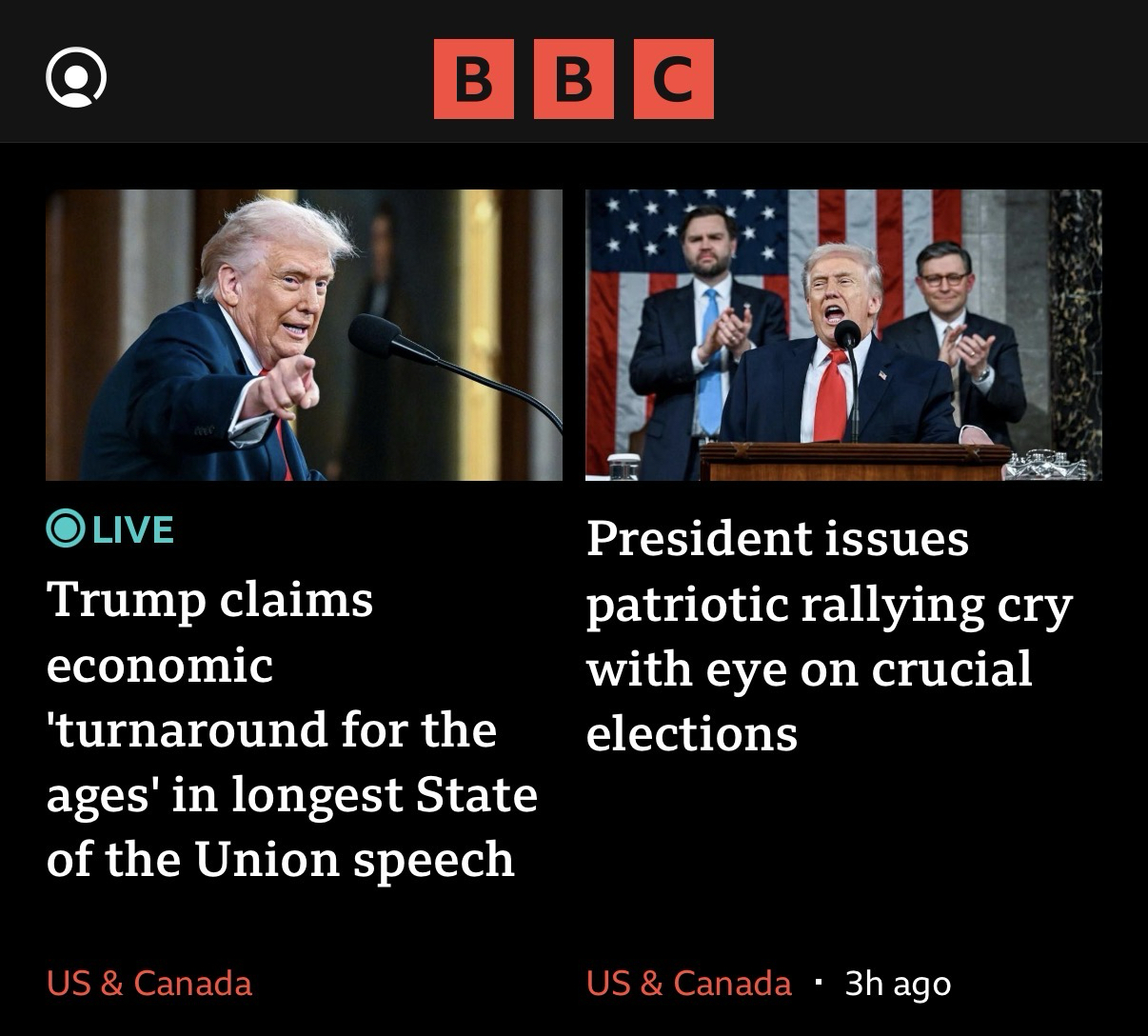The width and height of the screenshot is (1148, 1036).
Task: Open US & Canada under the live story
Action: pyautogui.click(x=149, y=983)
